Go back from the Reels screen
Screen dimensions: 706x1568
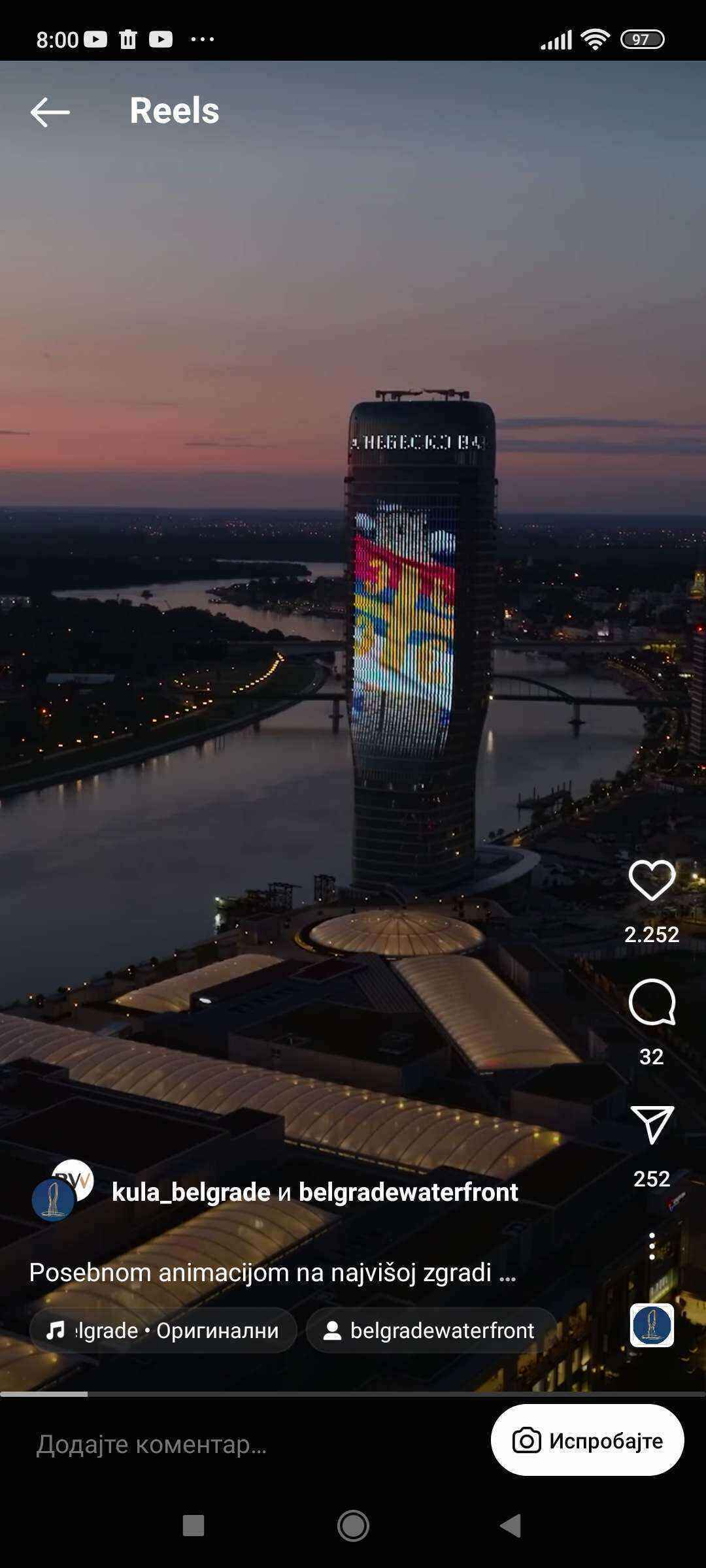point(50,112)
